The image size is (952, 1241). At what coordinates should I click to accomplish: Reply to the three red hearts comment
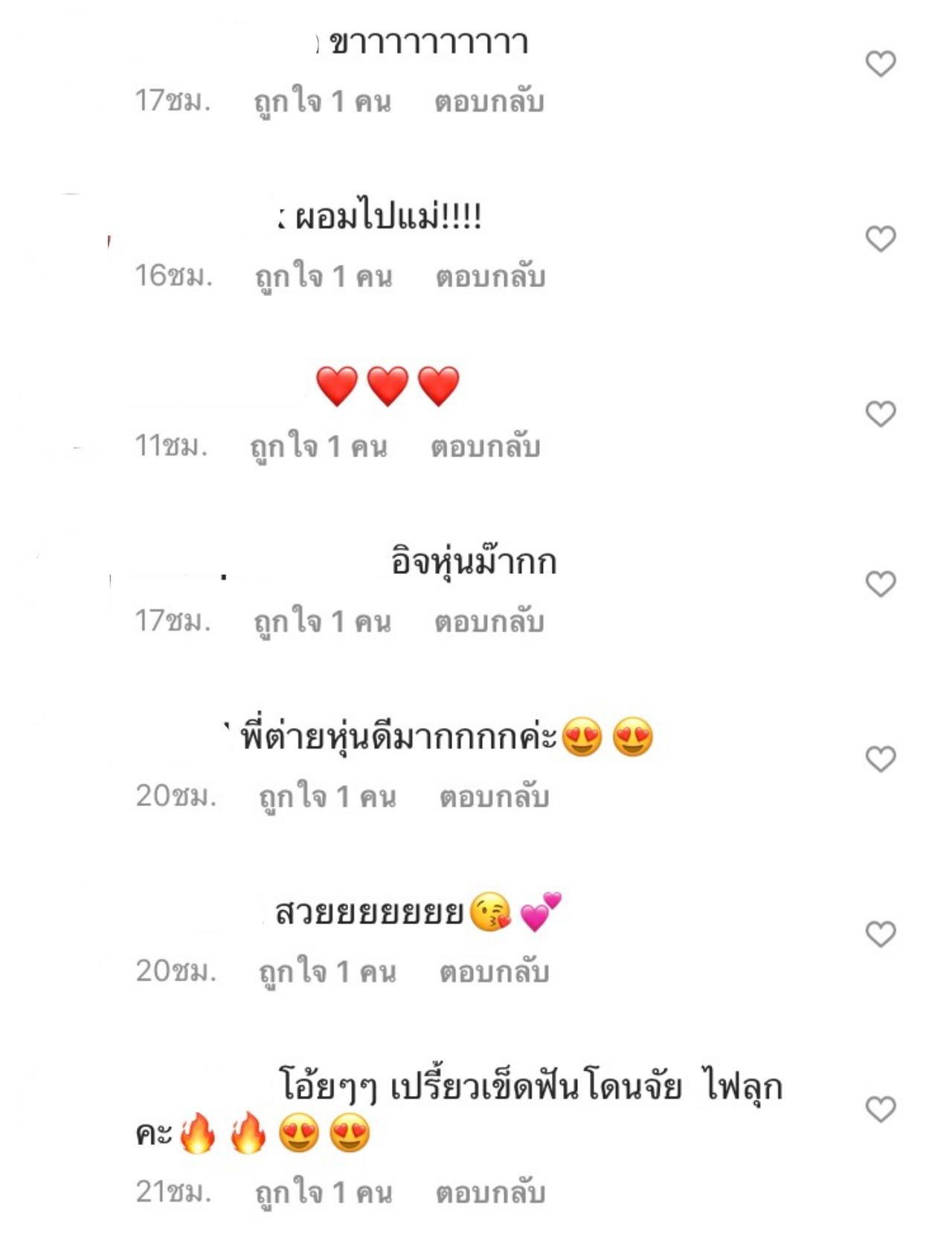click(485, 447)
